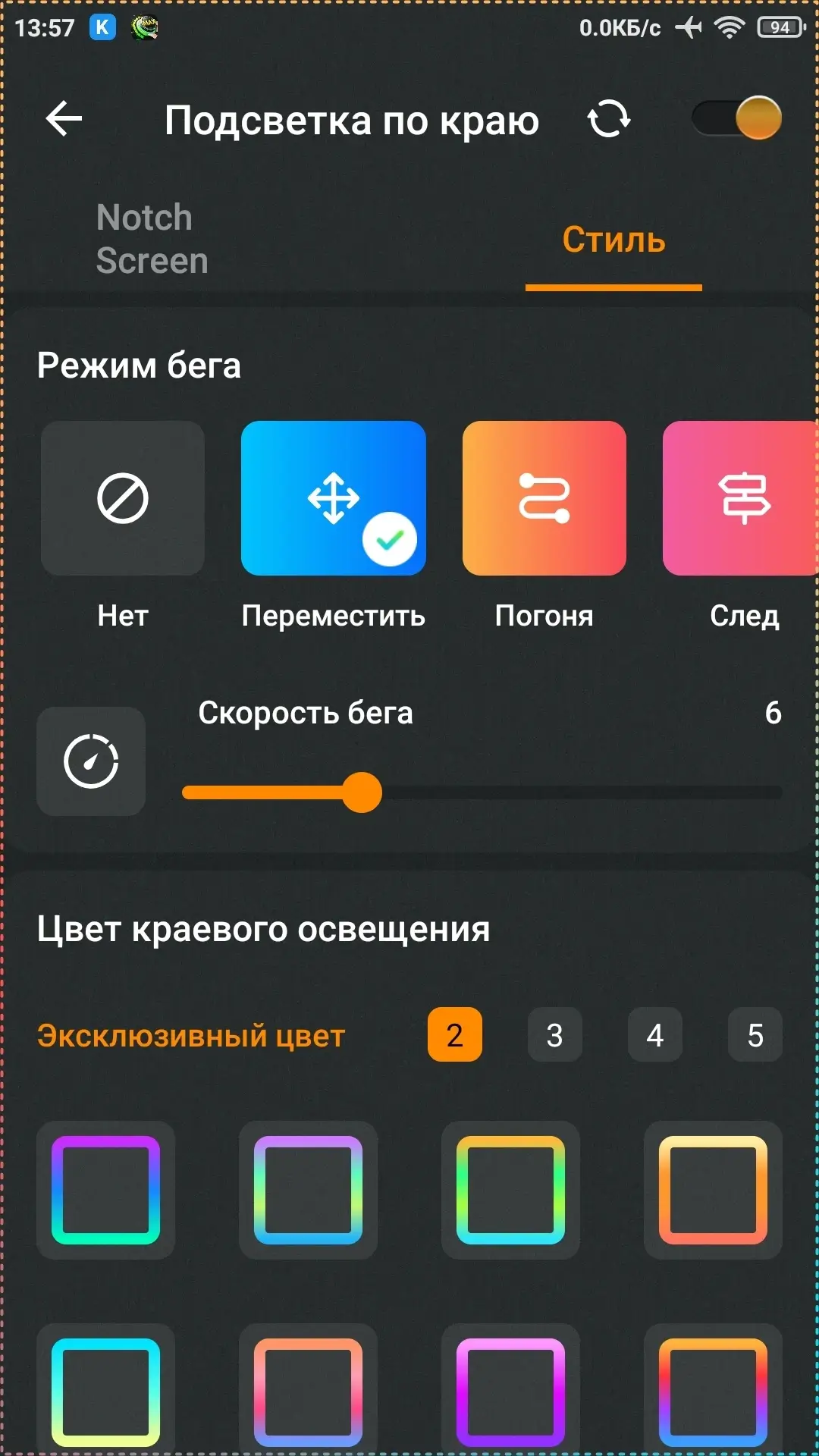Choose color count 4
Viewport: 819px width, 1456px height.
click(655, 1034)
